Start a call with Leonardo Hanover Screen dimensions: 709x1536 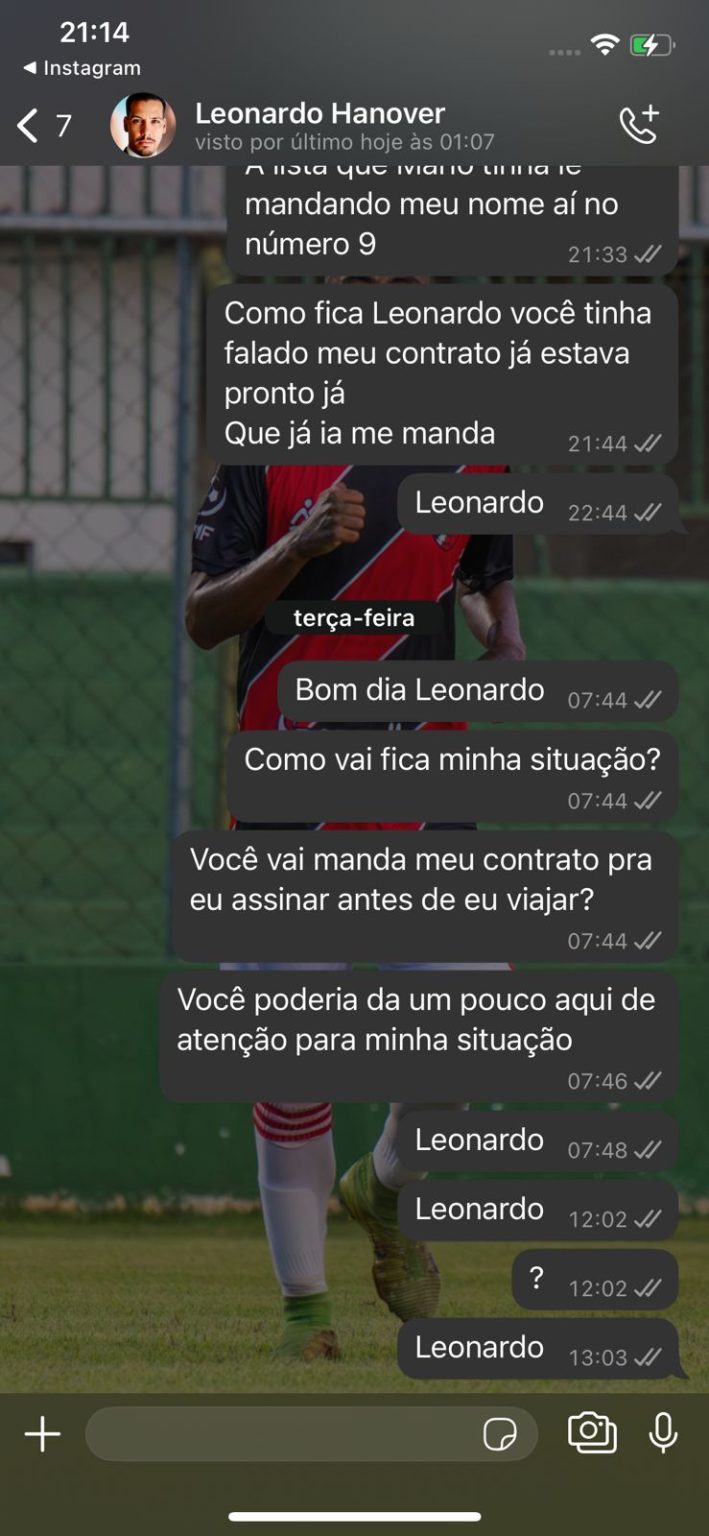tap(639, 125)
